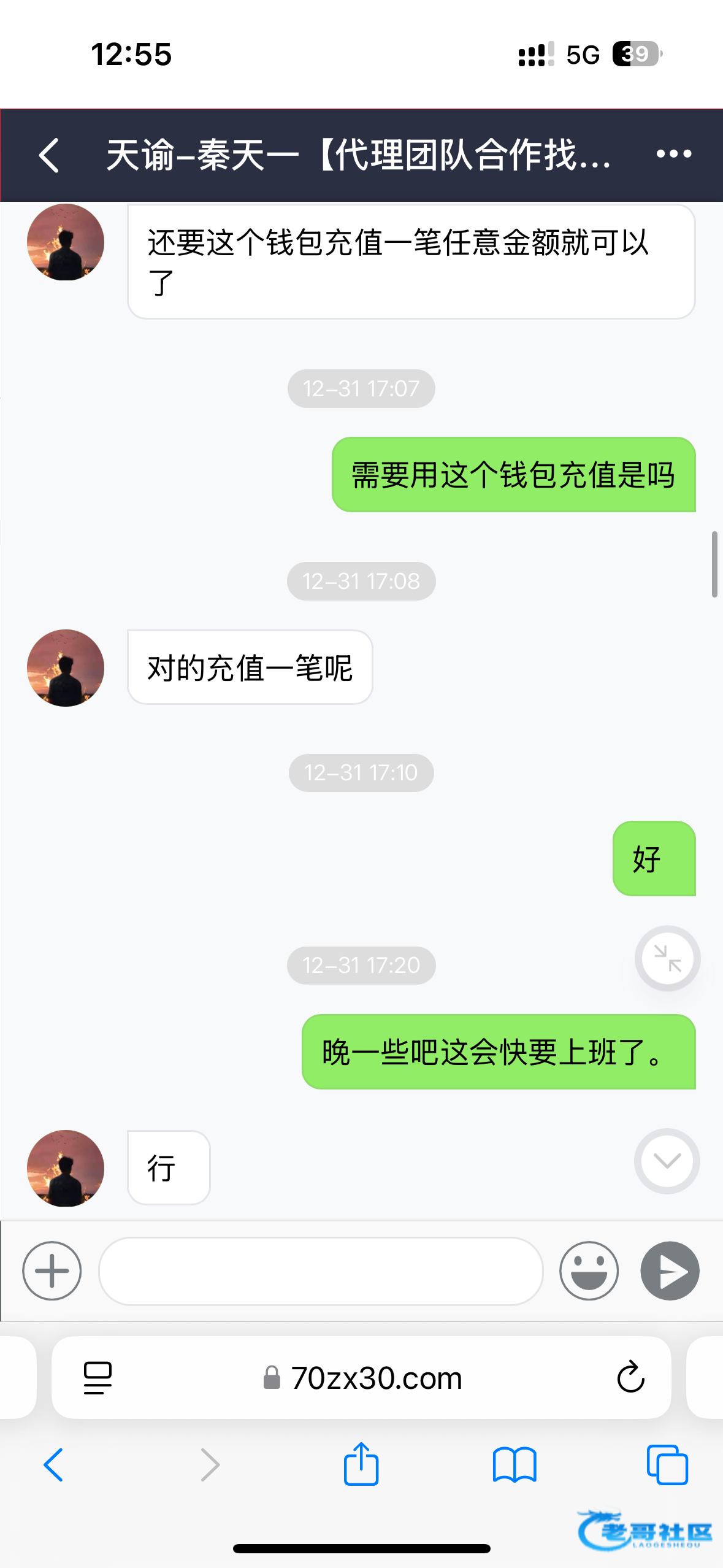Reload the current web page

pyautogui.click(x=630, y=1378)
